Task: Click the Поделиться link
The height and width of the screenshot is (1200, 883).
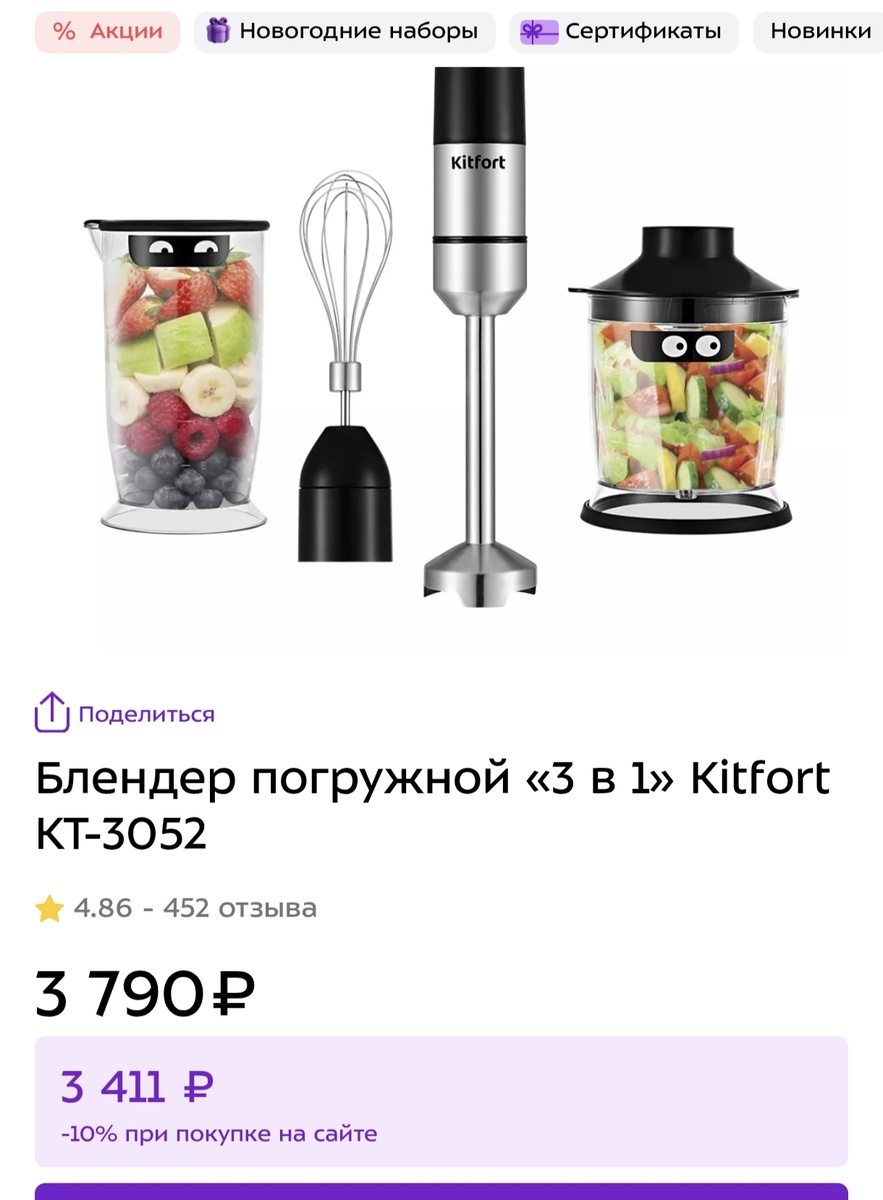Action: click(147, 713)
